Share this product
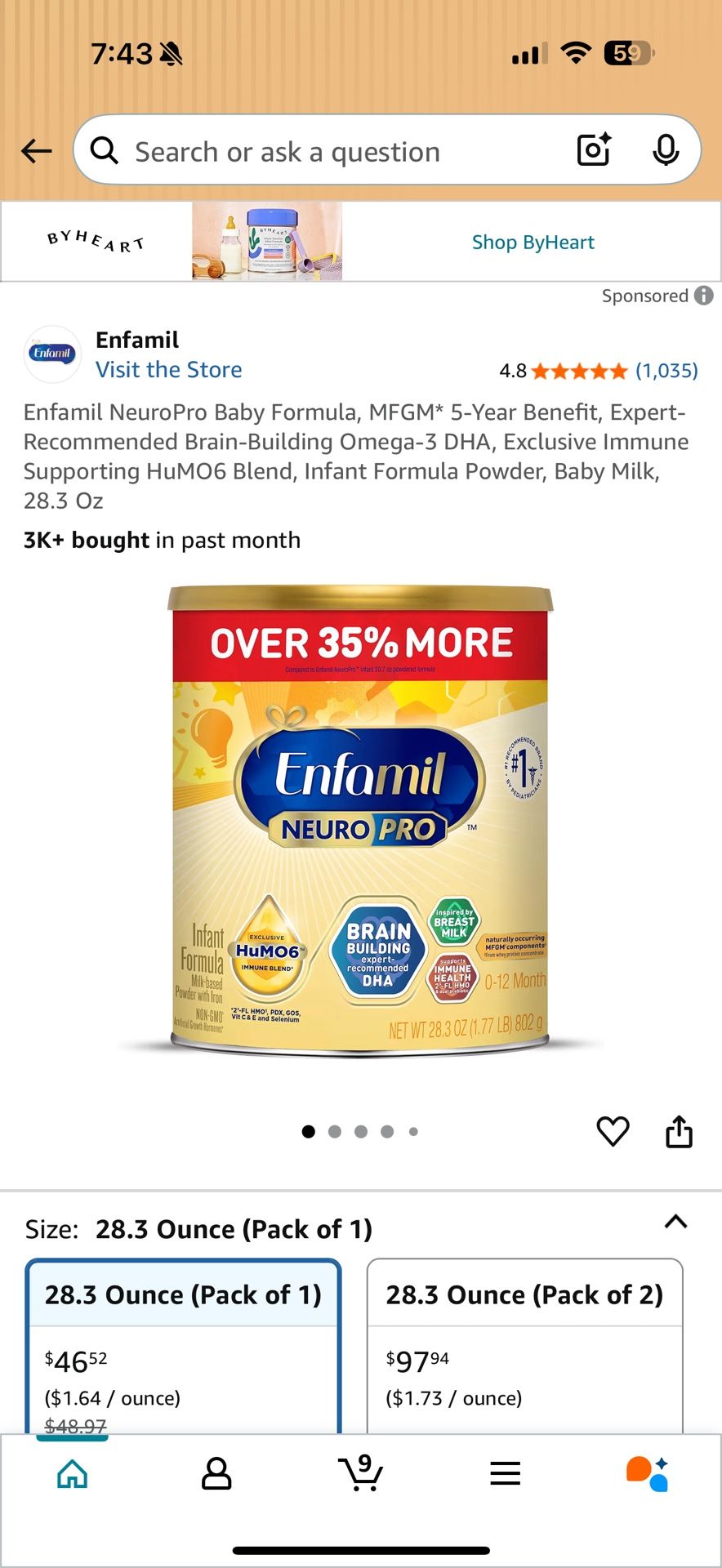Image resolution: width=722 pixels, height=1568 pixels. pyautogui.click(x=679, y=1132)
